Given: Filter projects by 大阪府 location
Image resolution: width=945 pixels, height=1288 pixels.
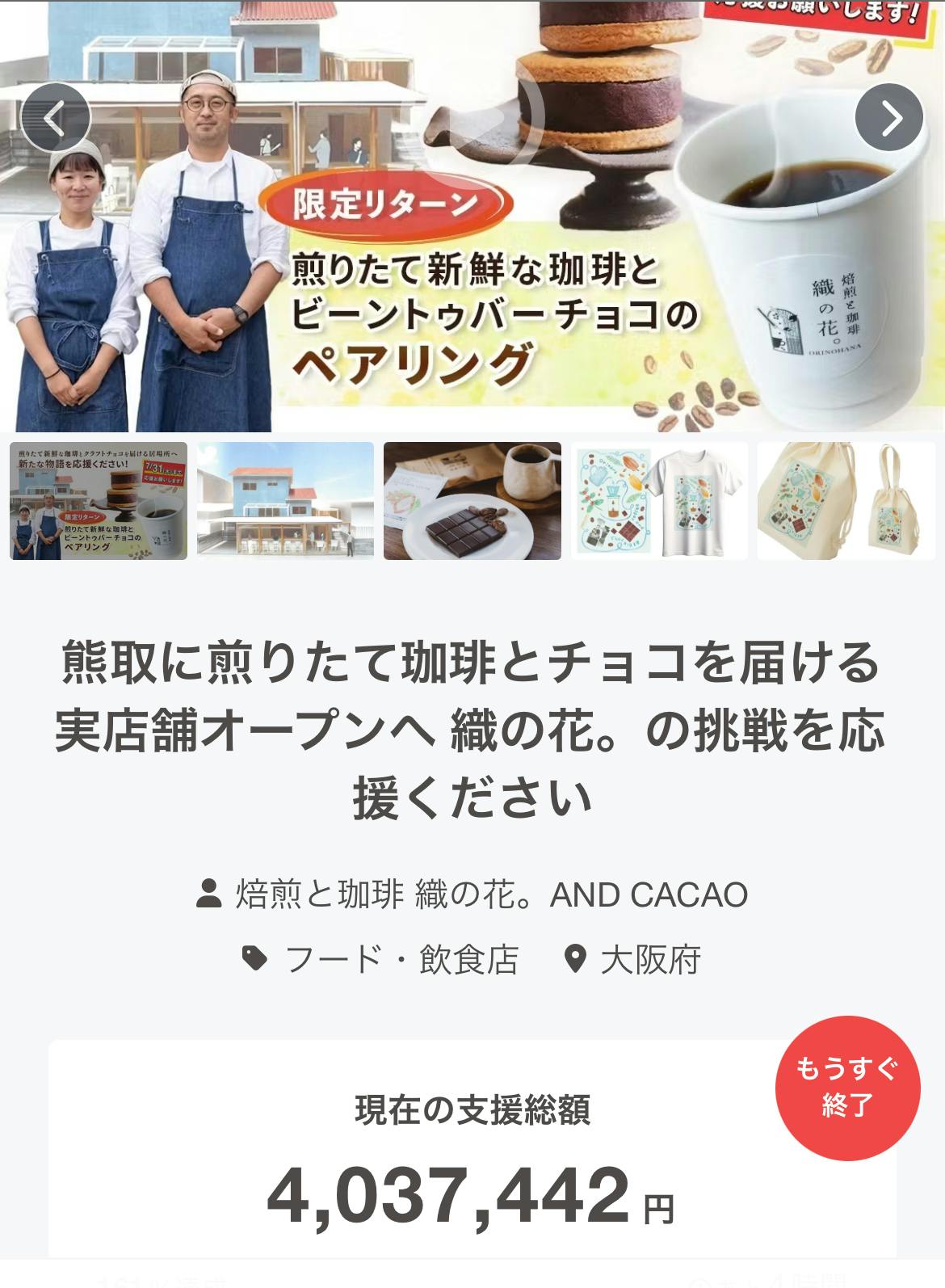Looking at the screenshot, I should 649,960.
